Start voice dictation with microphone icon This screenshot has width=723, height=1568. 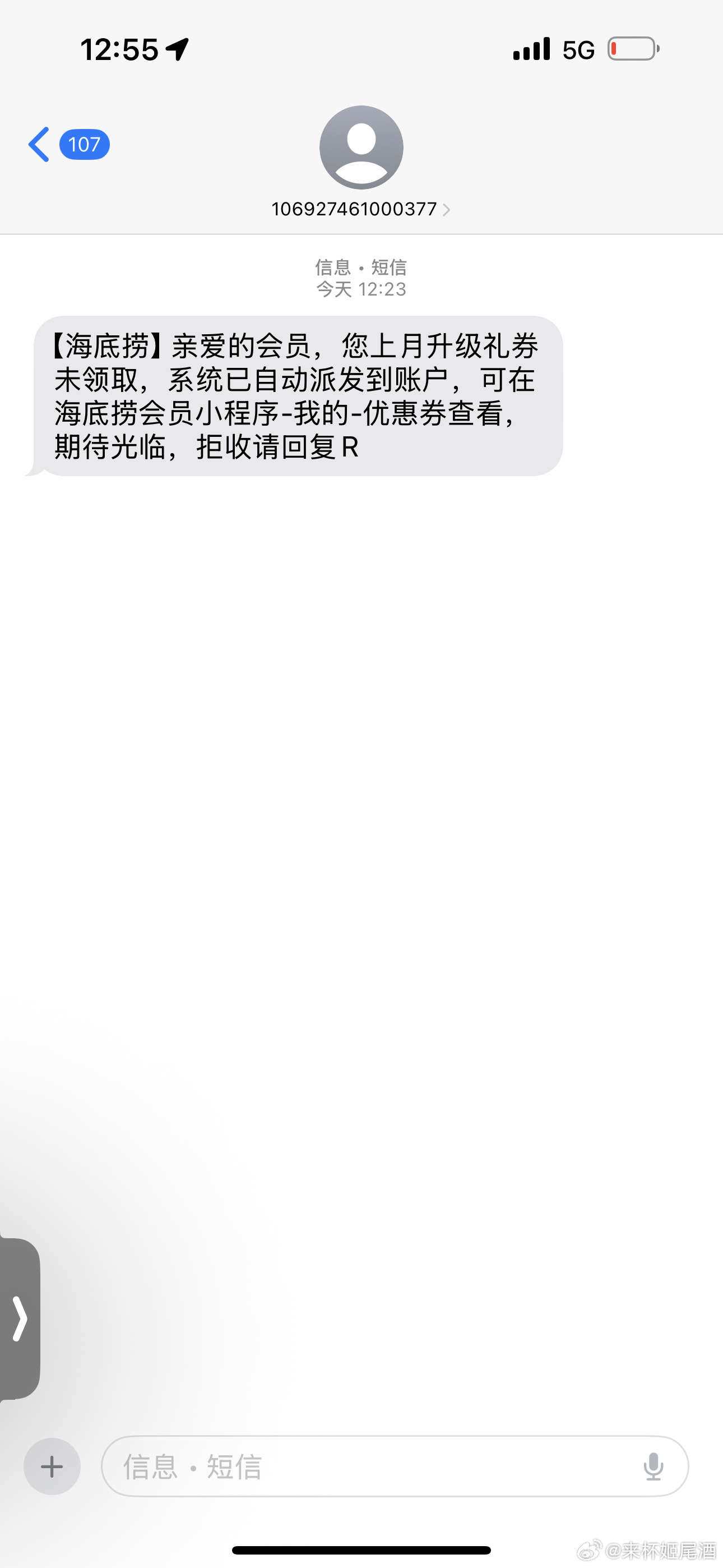tap(653, 1466)
